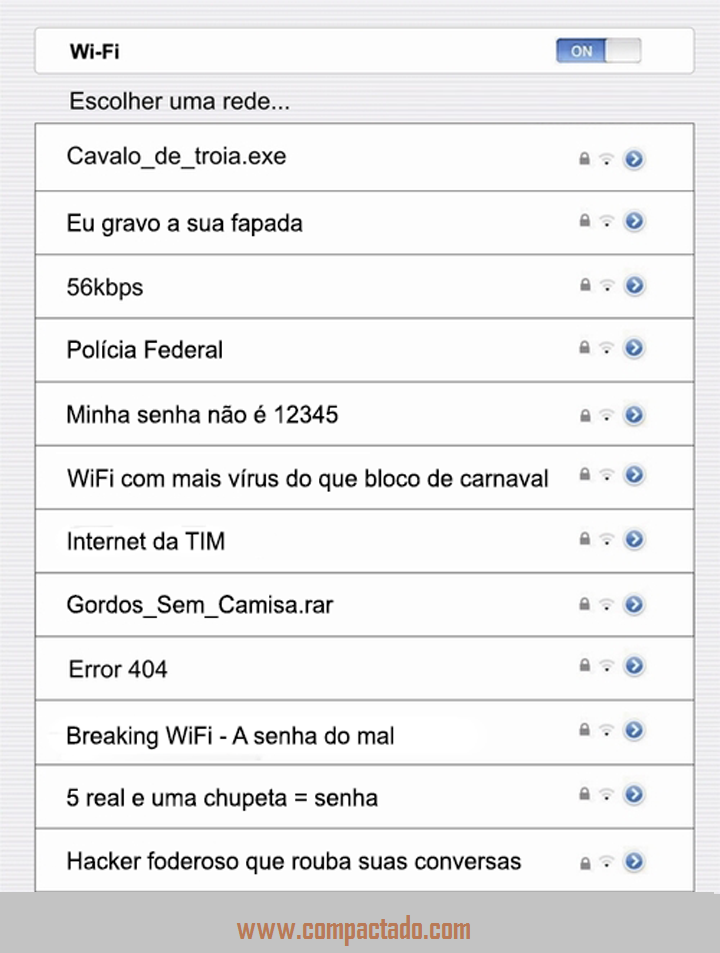The width and height of the screenshot is (720, 953).
Task: Click the lock icon next to Cavalo_de_troia.exe
Action: [x=584, y=158]
